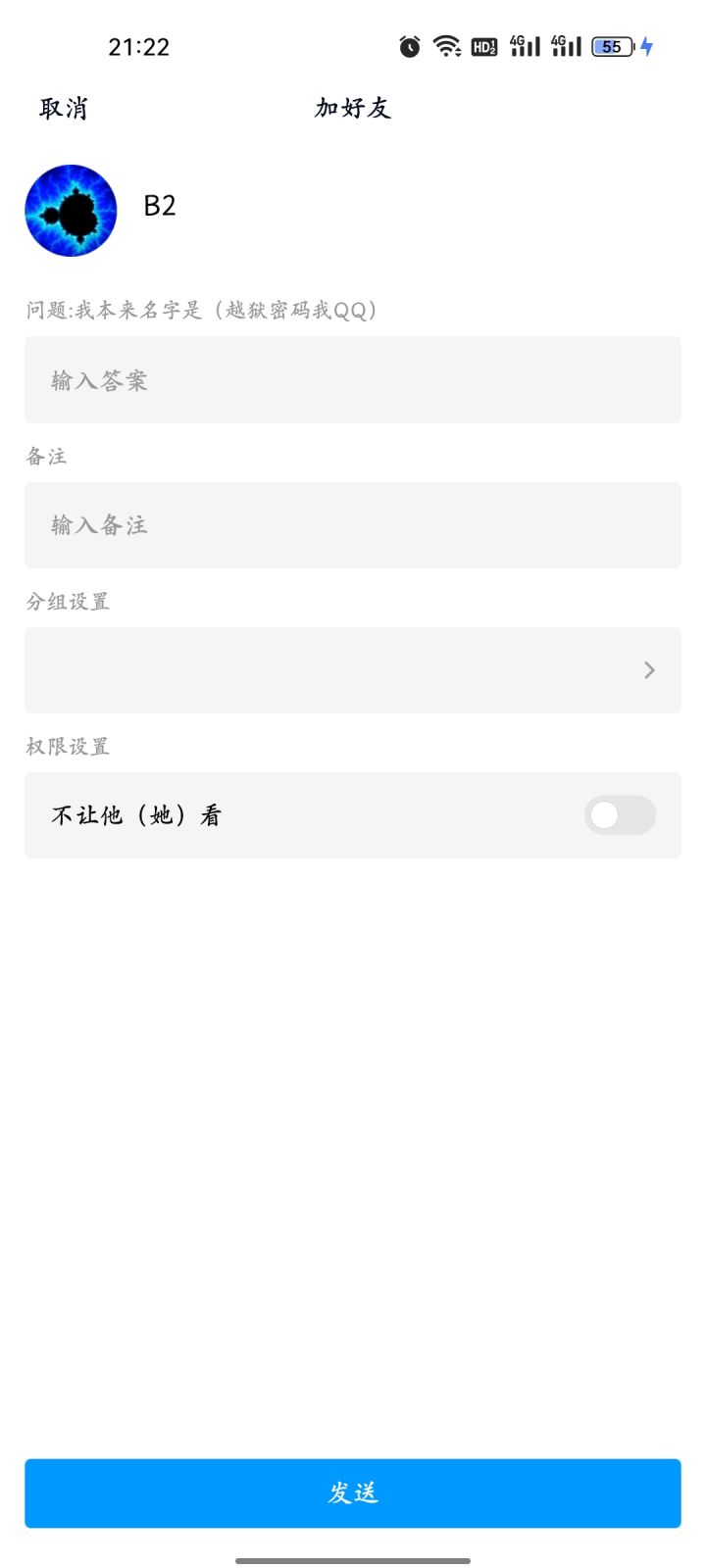Screen dimensions: 706x1568
Task: Tap the 加好友 title text
Action: click(x=351, y=108)
